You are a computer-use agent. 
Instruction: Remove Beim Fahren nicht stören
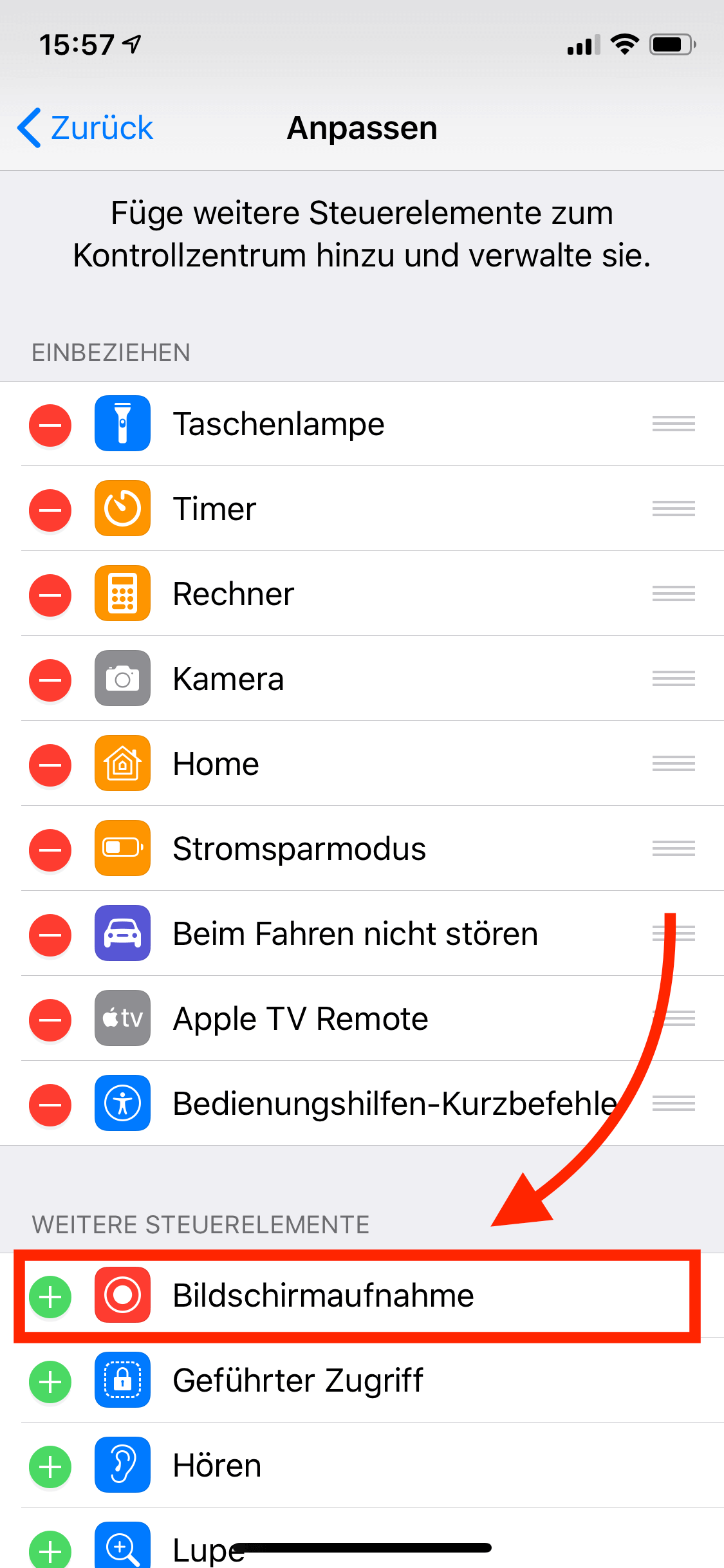point(50,935)
